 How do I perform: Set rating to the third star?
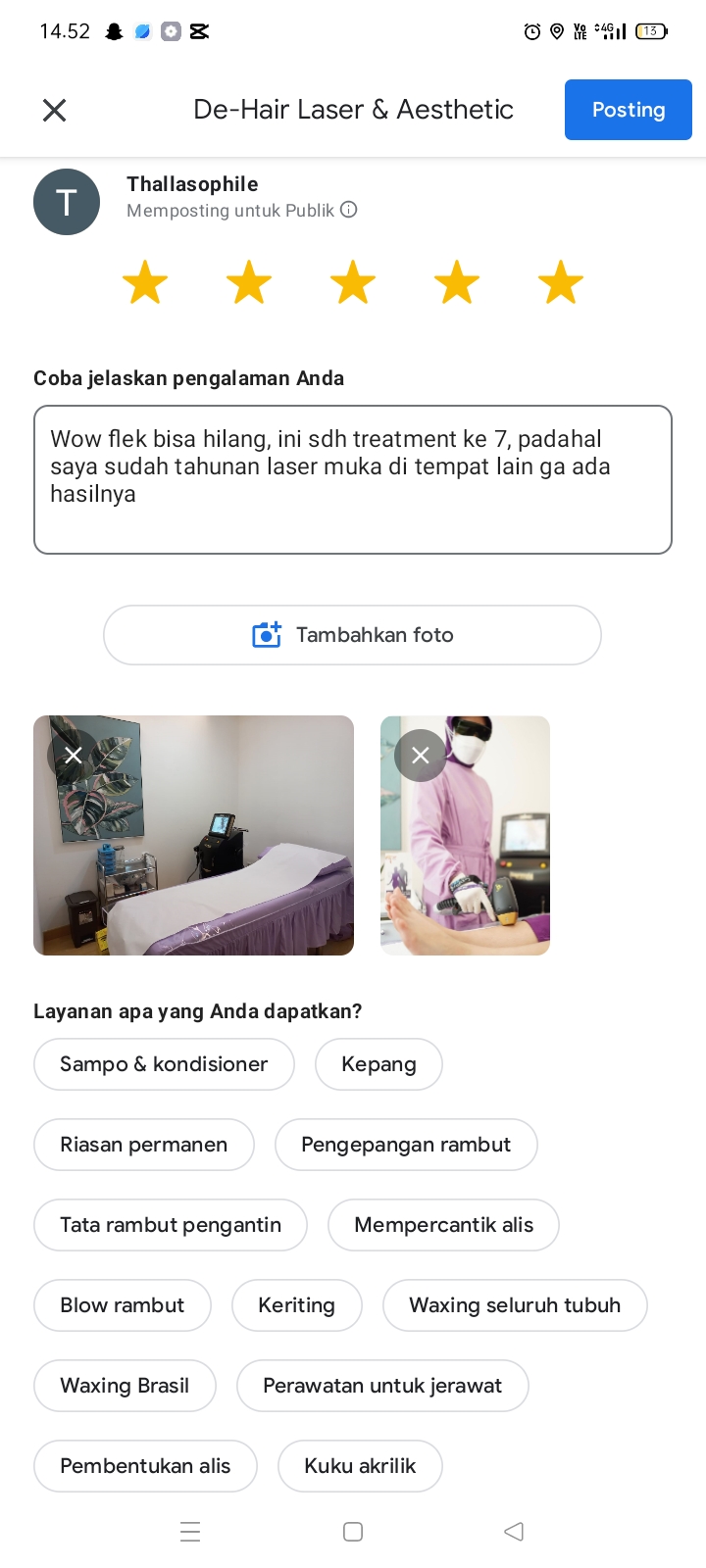353,282
